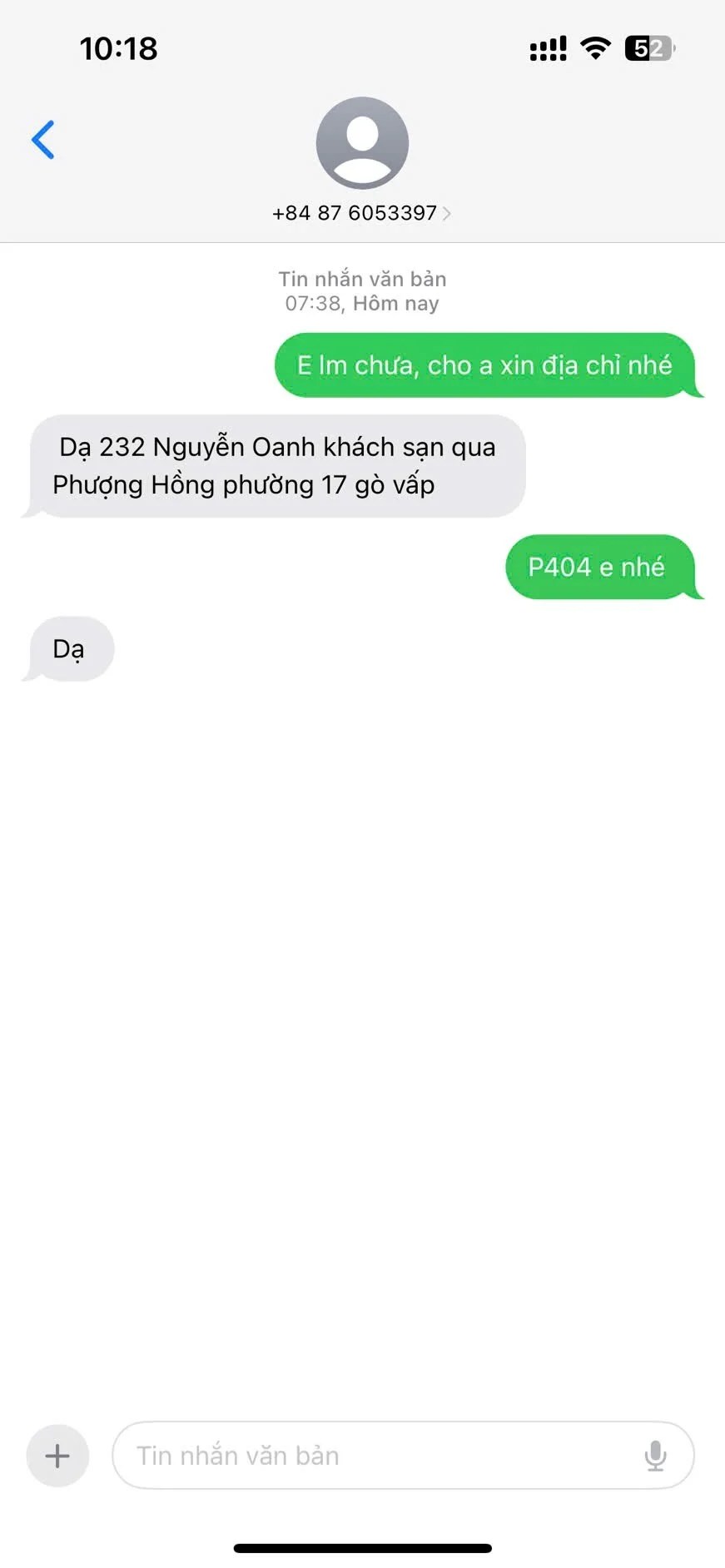Go back to the message list
The width and height of the screenshot is (725, 1568).
click(x=43, y=140)
